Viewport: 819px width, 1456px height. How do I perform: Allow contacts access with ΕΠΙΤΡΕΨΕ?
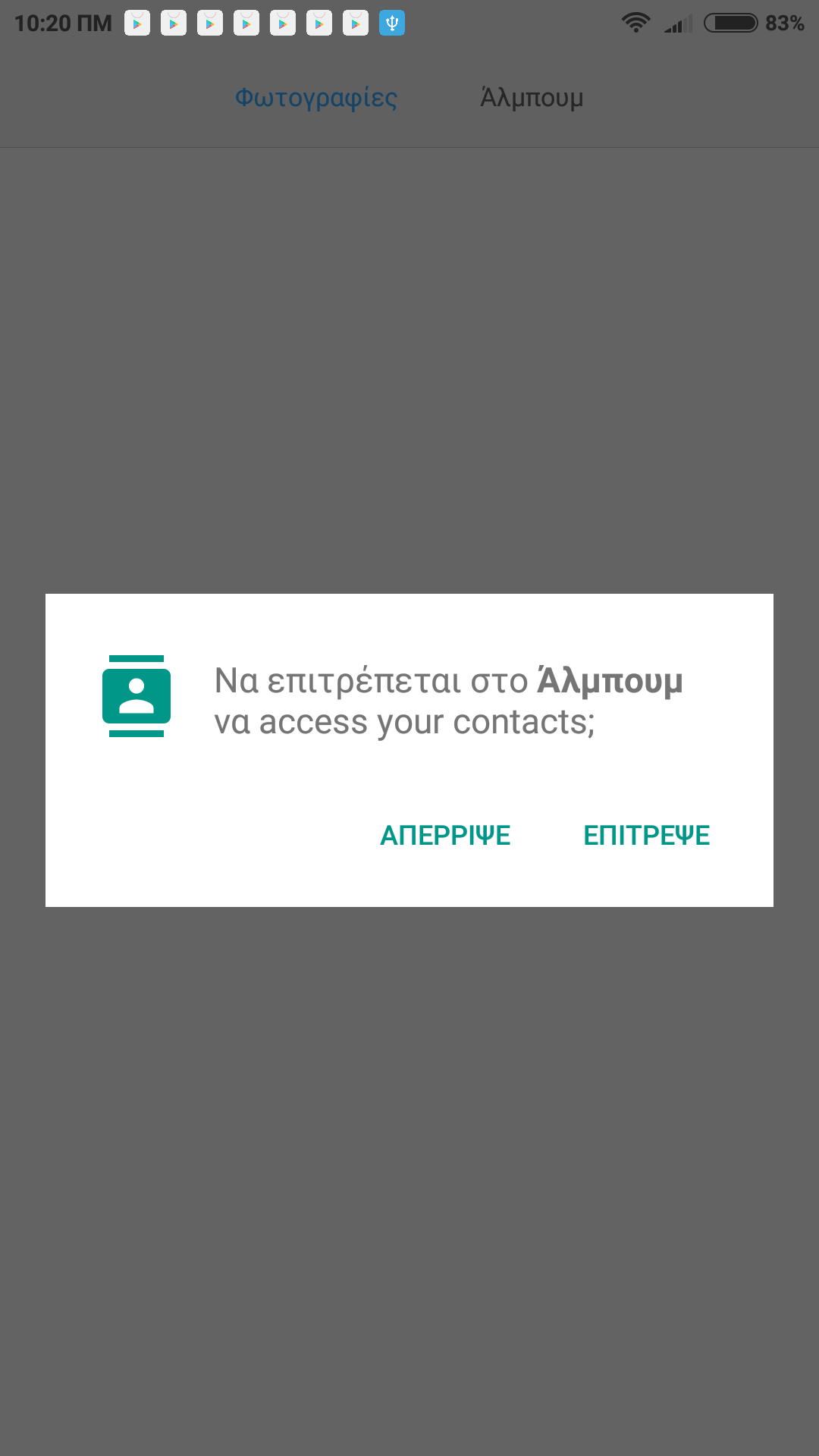646,836
